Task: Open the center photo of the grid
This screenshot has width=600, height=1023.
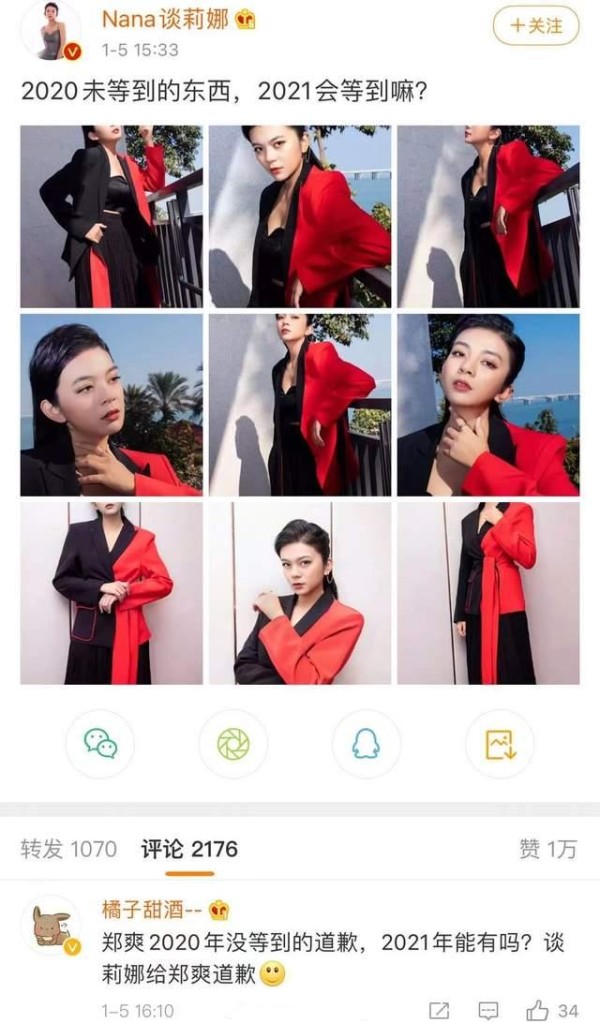Action: [x=300, y=405]
